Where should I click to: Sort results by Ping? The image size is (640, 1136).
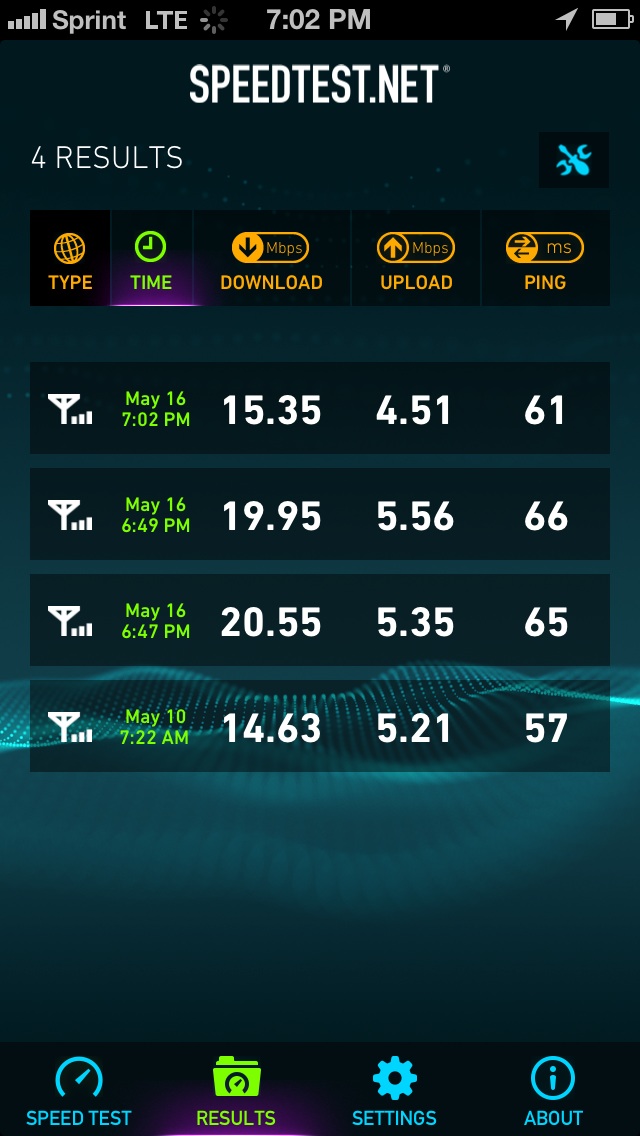click(x=545, y=258)
